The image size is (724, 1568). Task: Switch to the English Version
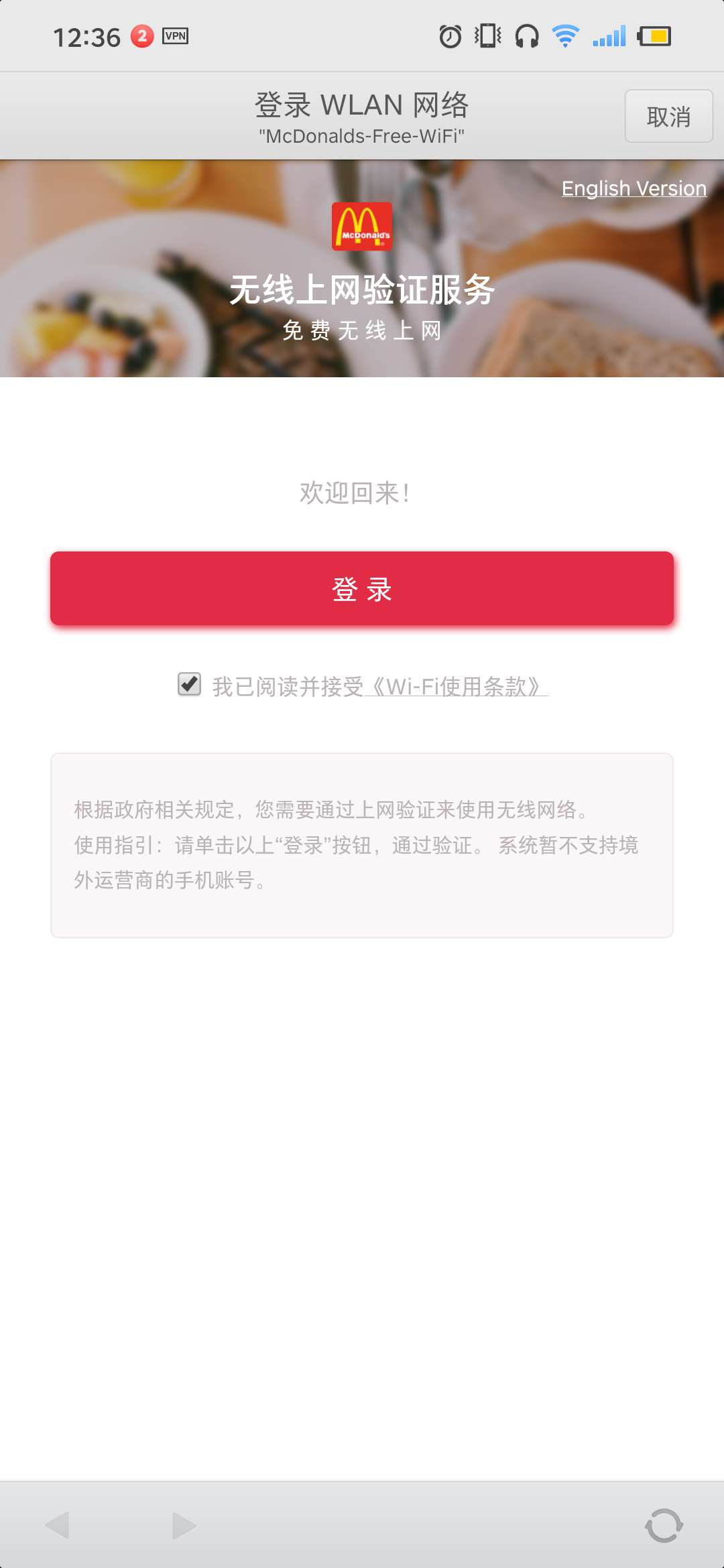[633, 188]
